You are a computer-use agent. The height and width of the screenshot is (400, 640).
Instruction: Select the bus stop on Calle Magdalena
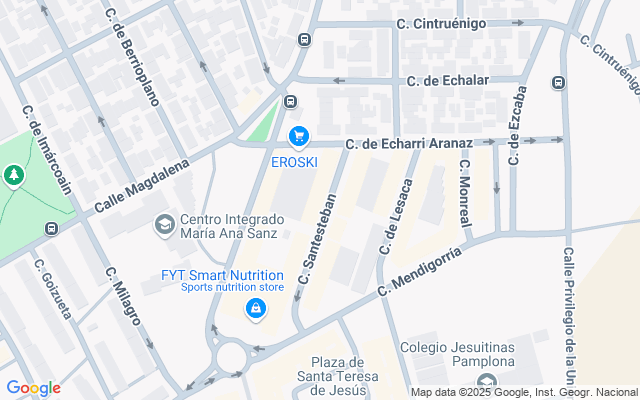[51, 229]
